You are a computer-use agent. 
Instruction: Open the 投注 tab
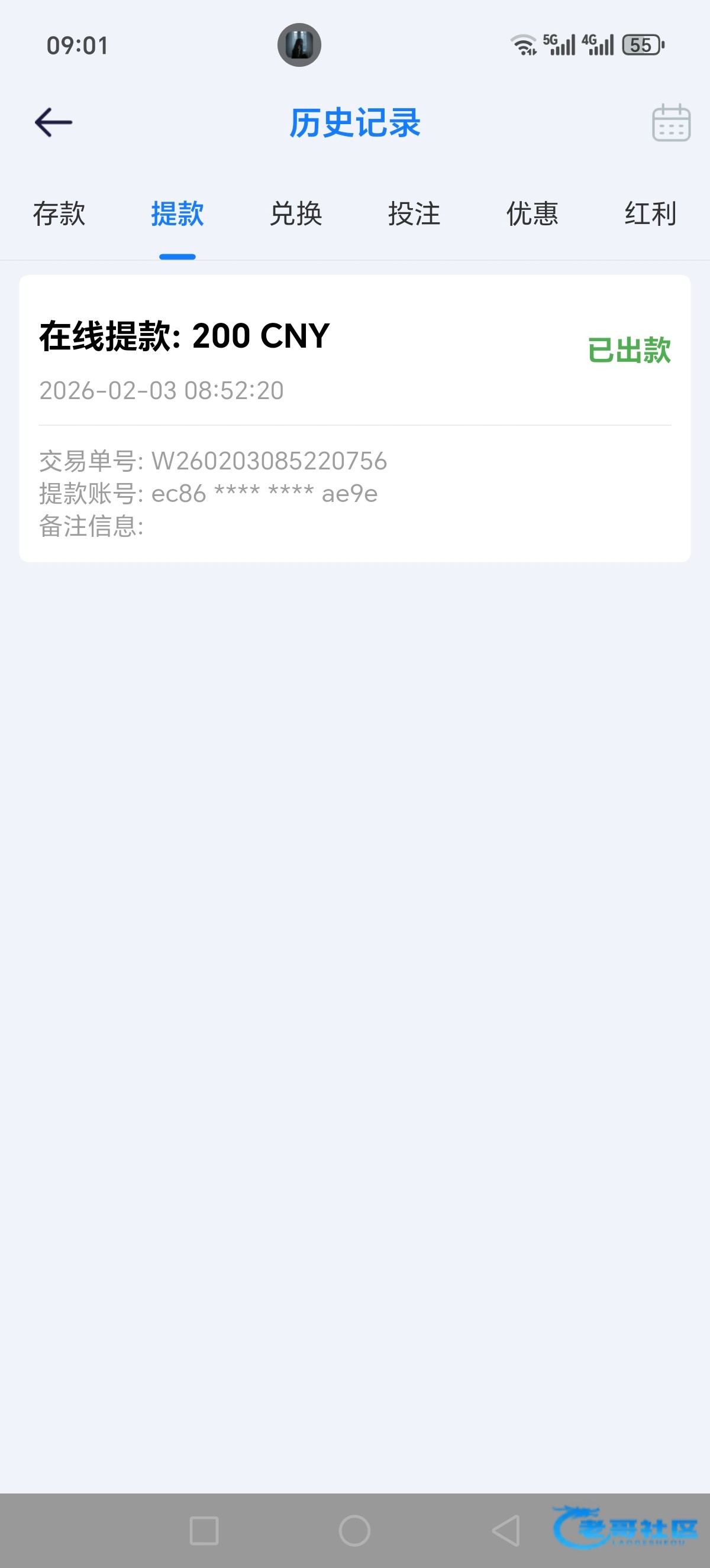coord(414,213)
